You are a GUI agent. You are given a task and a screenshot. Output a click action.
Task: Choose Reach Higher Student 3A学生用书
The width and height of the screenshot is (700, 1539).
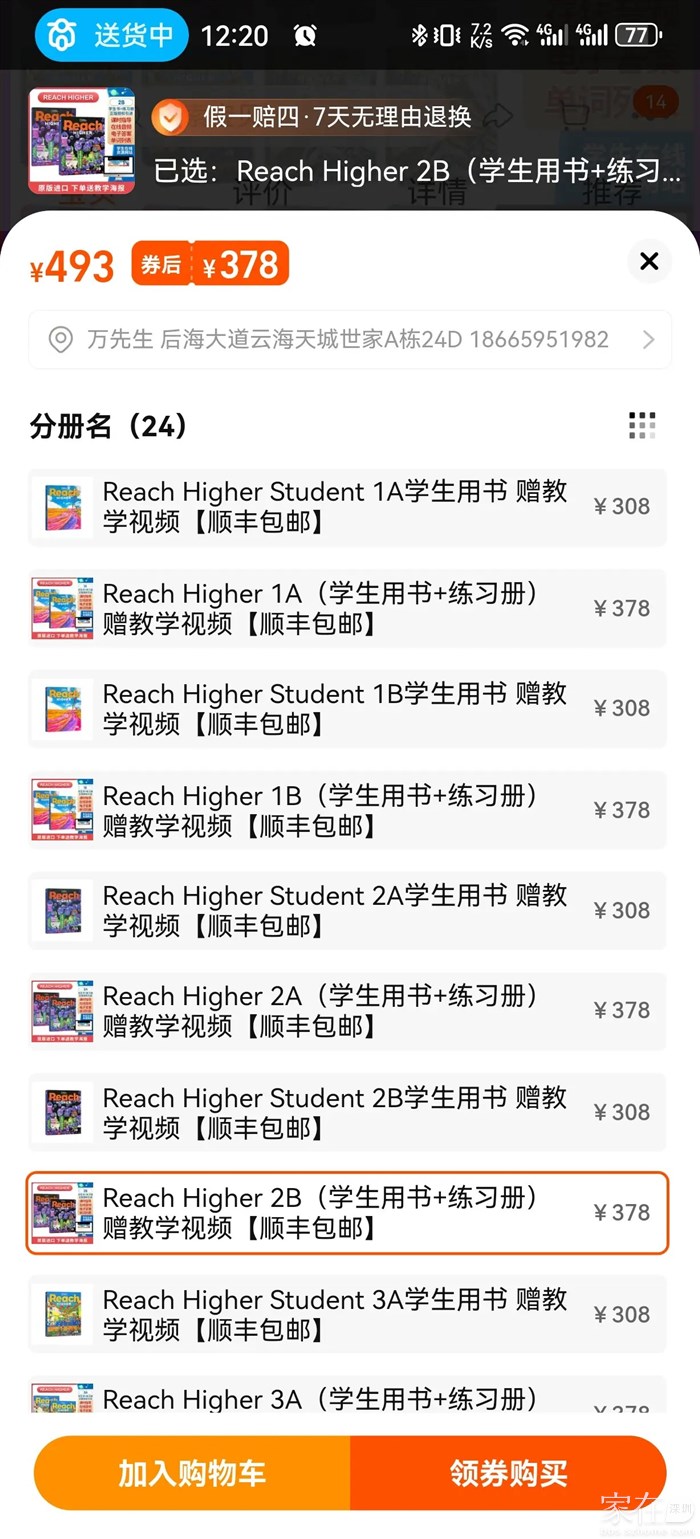pos(347,1314)
